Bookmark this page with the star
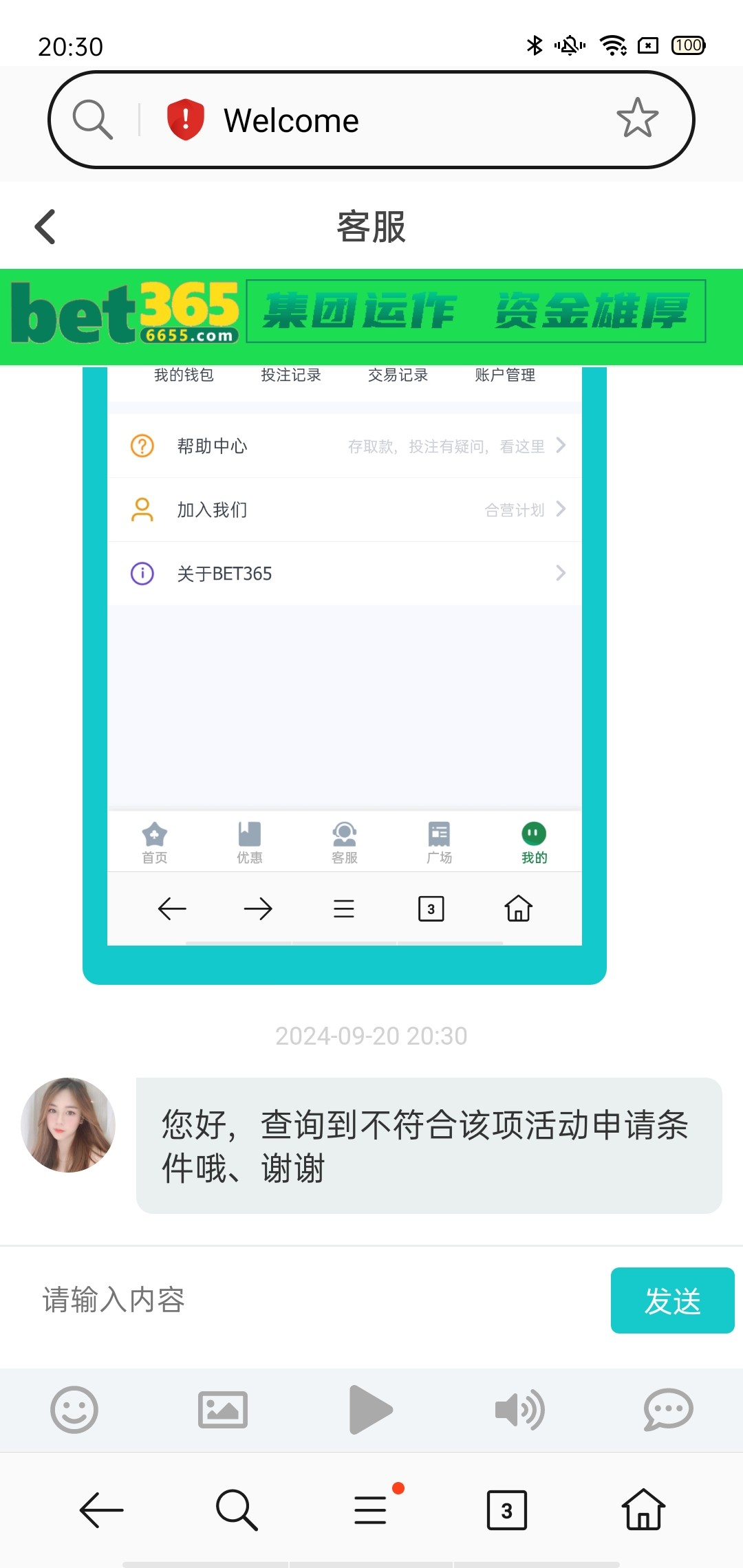The width and height of the screenshot is (743, 1568). point(637,118)
